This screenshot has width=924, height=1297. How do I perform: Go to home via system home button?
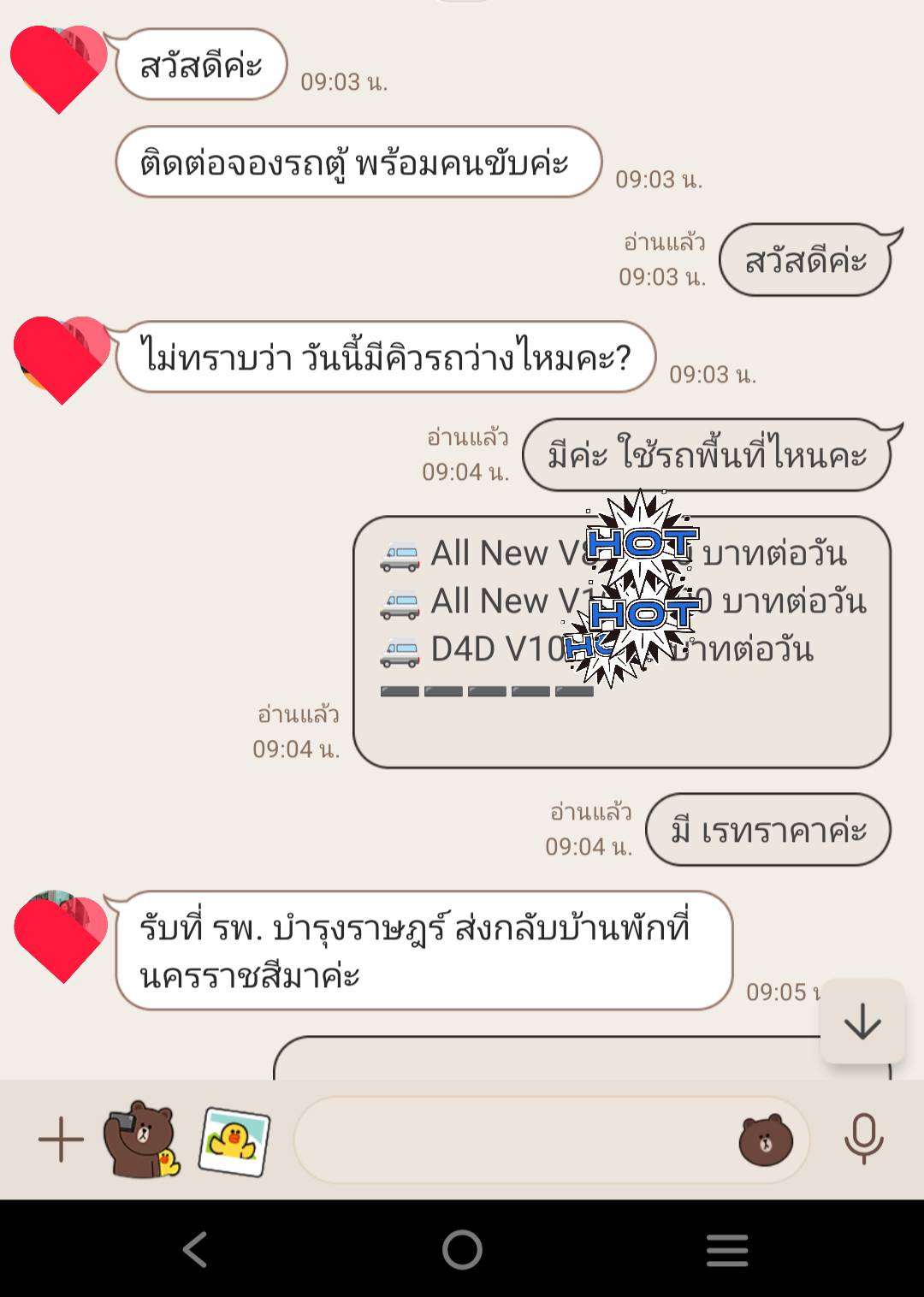point(462,1249)
